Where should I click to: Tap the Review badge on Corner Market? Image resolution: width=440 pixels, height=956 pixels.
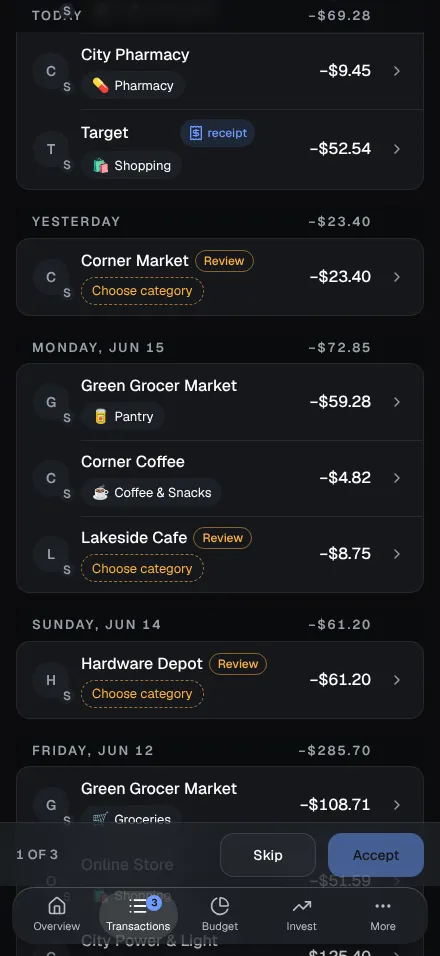[224, 261]
